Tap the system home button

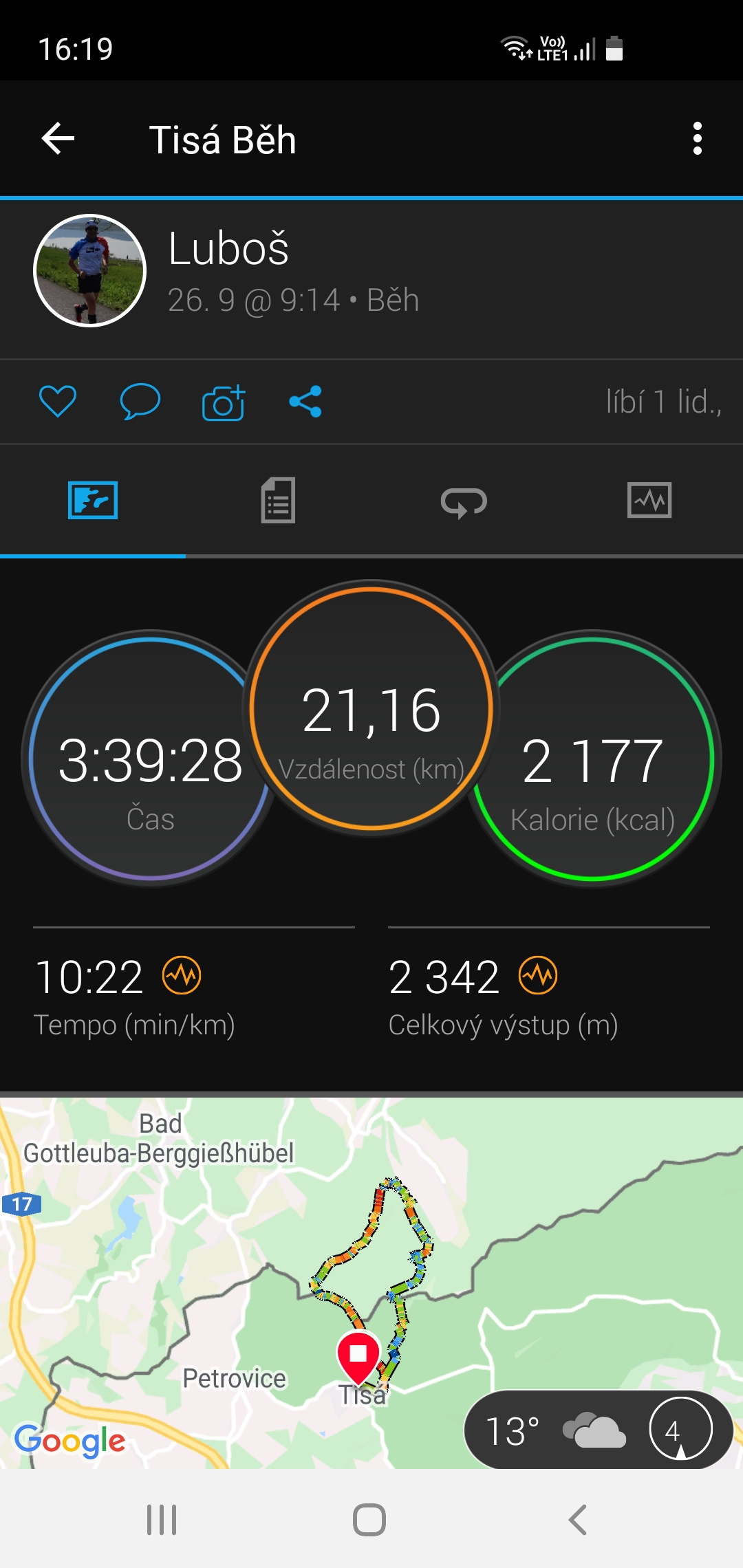pos(369,1520)
